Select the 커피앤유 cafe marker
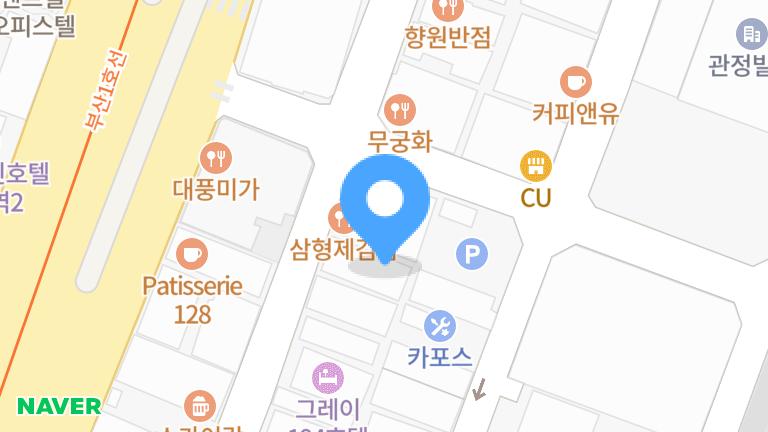This screenshot has width=768, height=432. [x=575, y=82]
